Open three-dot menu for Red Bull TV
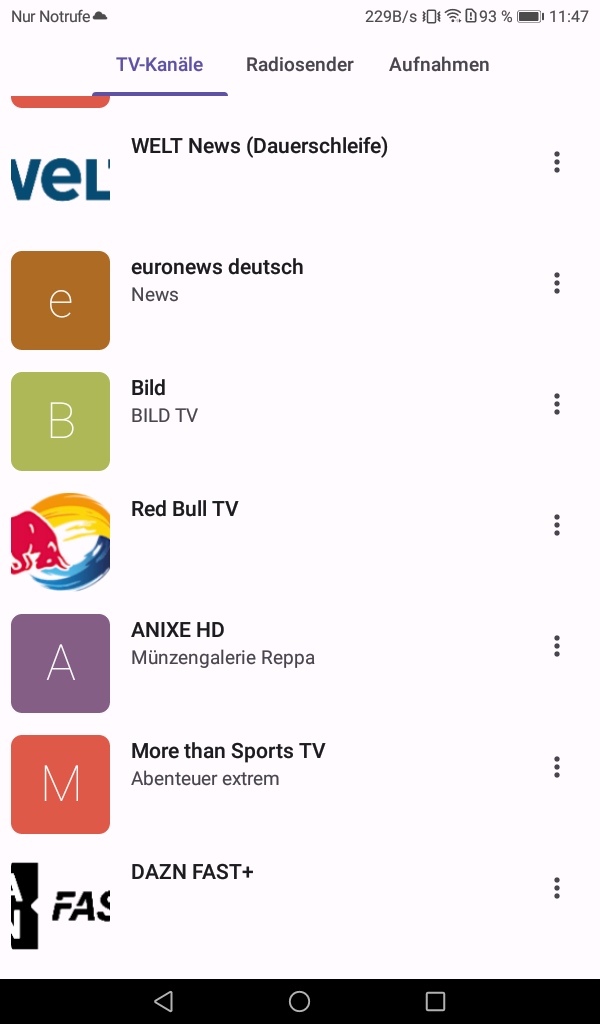 557,525
